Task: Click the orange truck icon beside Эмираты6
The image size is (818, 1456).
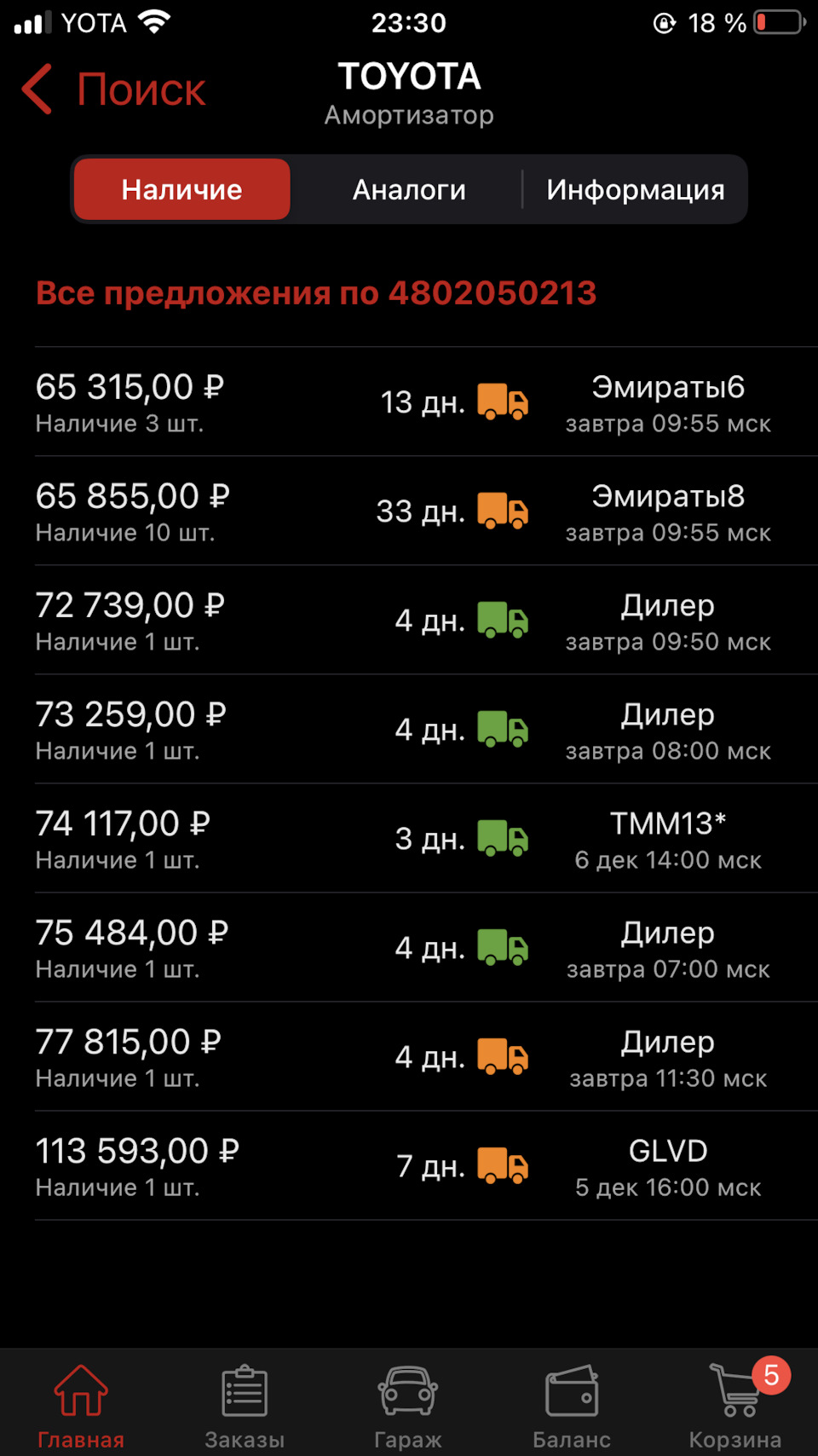Action: [504, 403]
